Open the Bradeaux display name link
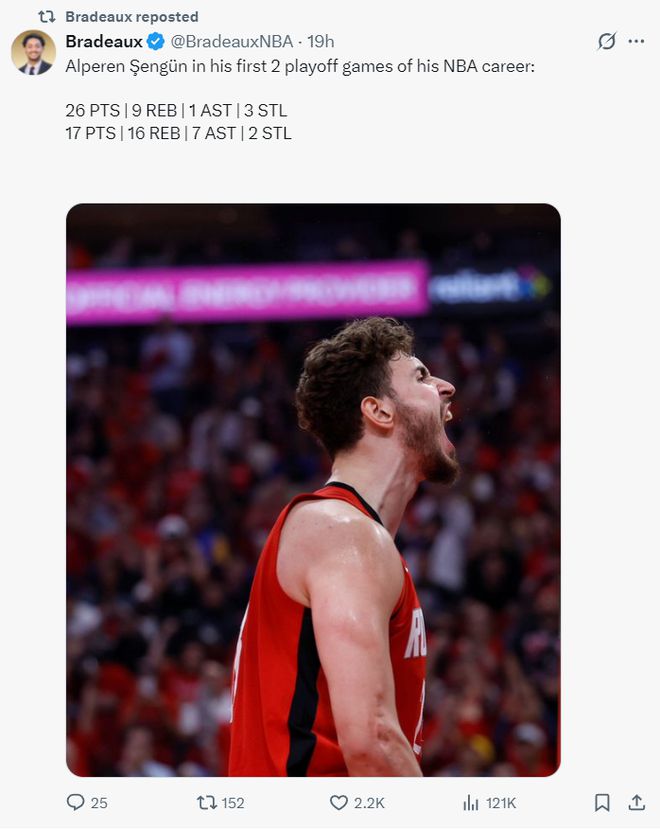Screen dimensions: 660x829 click(x=103, y=41)
